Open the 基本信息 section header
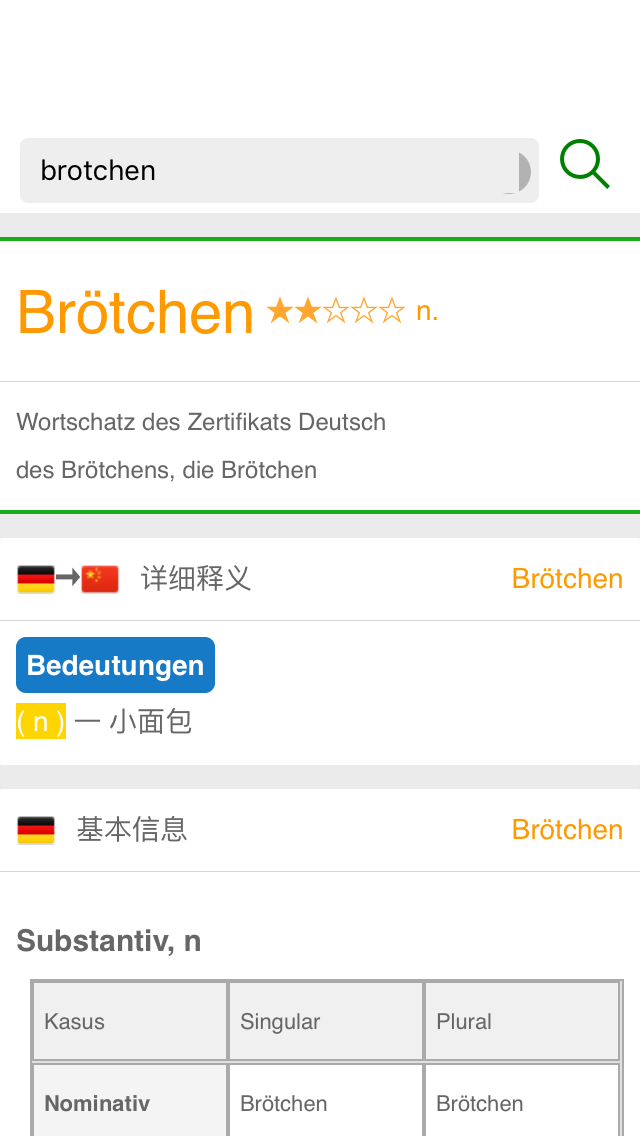This screenshot has width=640, height=1136. click(x=132, y=830)
